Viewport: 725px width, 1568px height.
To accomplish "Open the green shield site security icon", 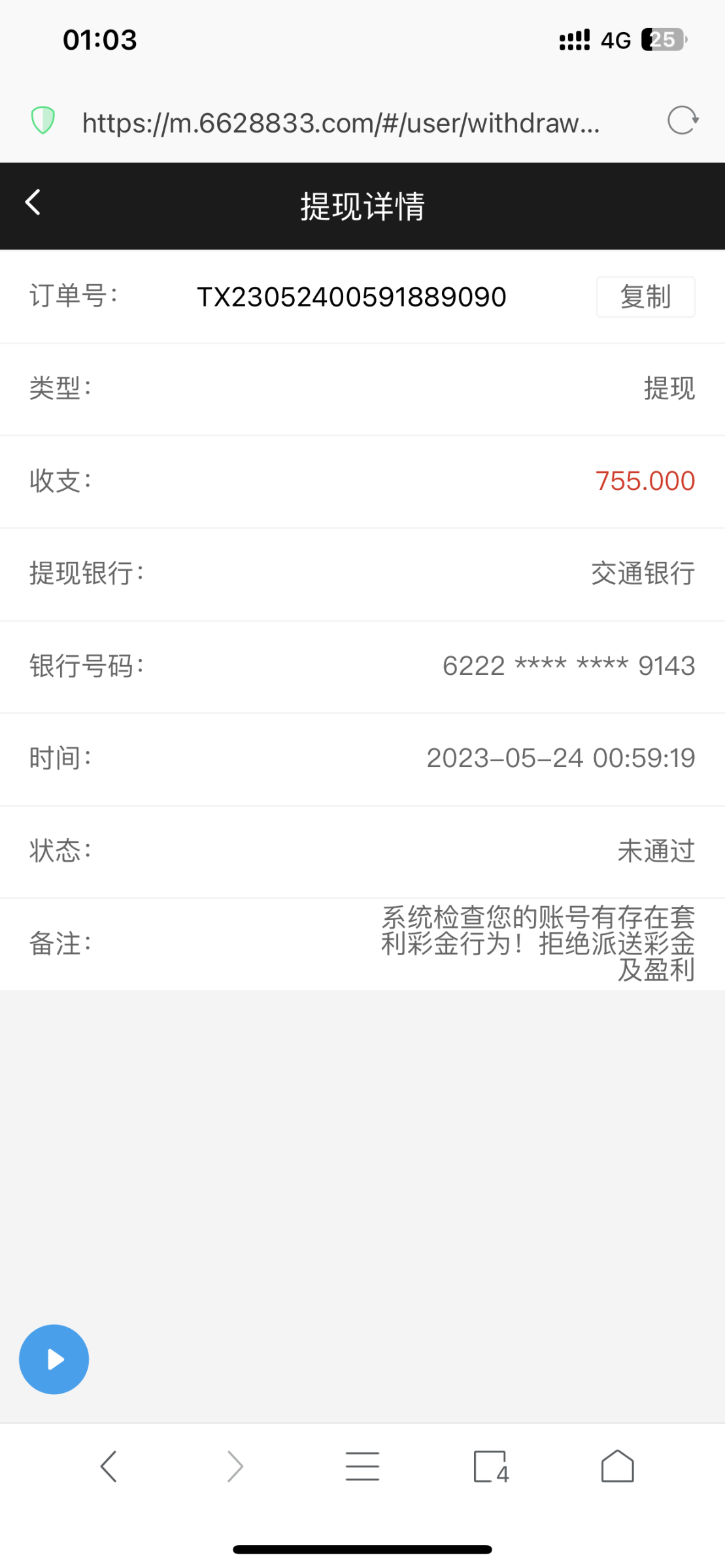I will [43, 121].
